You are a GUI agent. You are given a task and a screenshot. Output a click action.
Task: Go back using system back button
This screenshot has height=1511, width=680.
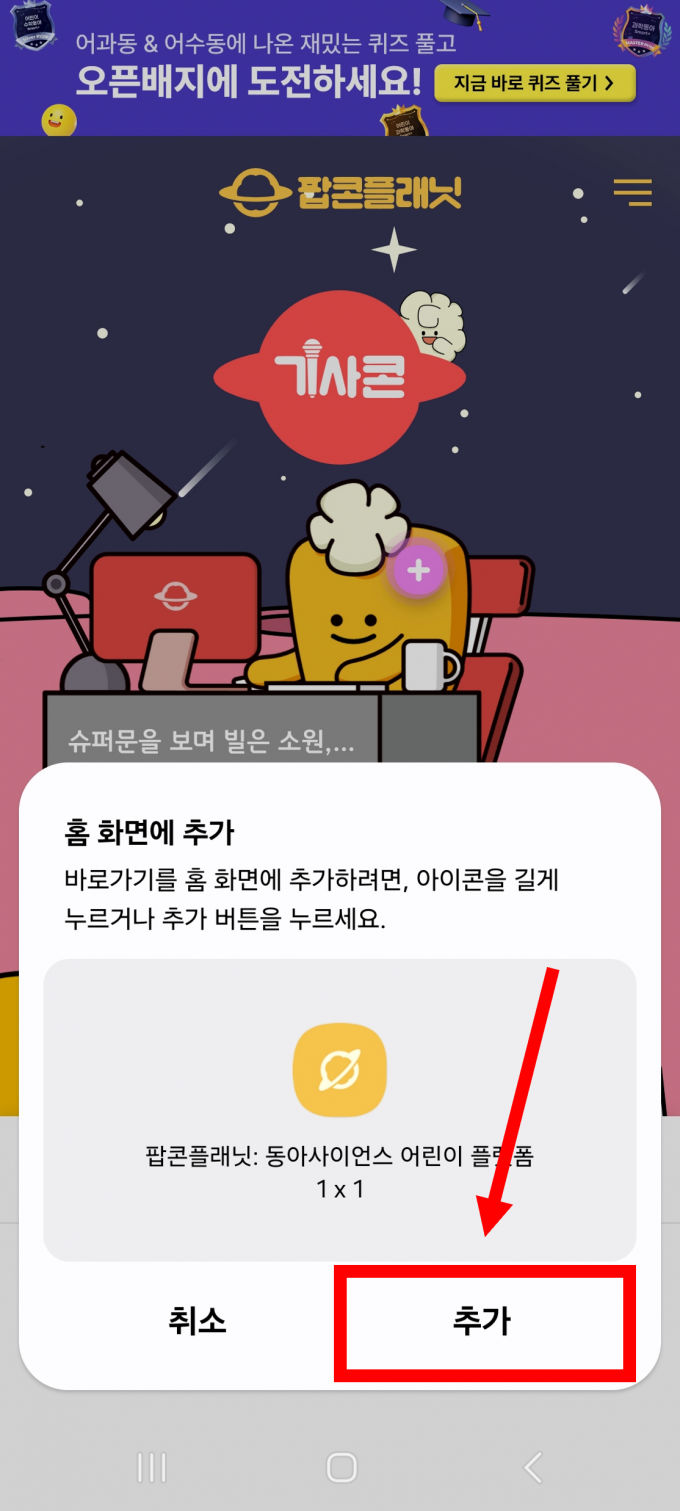point(533,1467)
